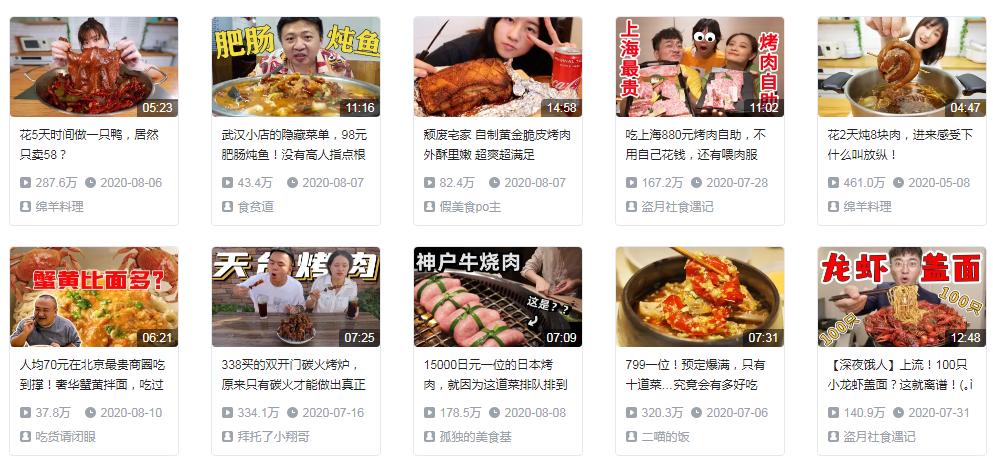Open the video 花2天炖8块肉
Image resolution: width=993 pixels, height=461 pixels.
902,67
